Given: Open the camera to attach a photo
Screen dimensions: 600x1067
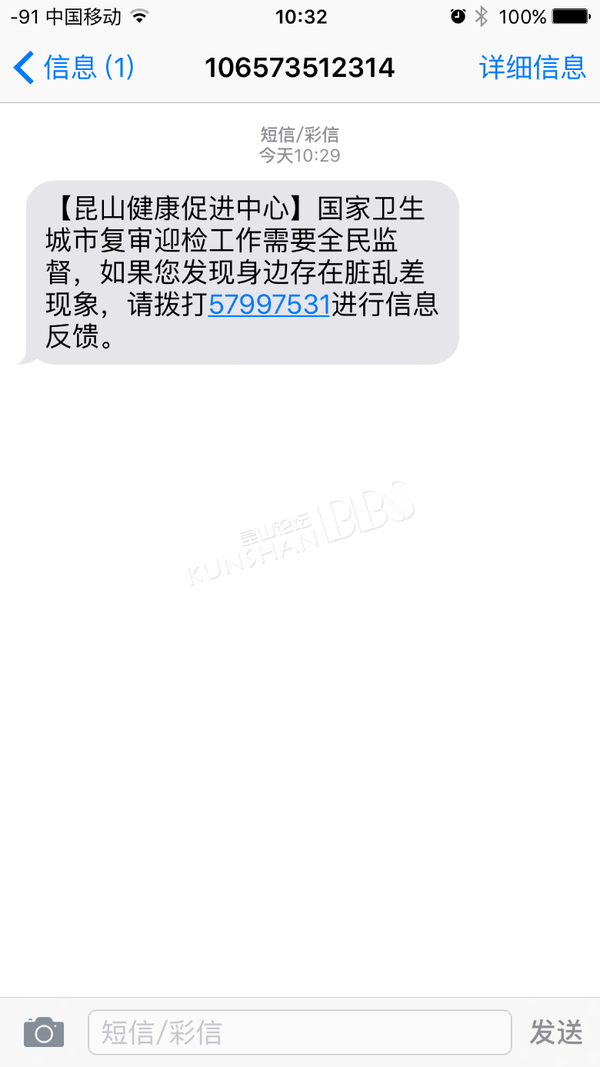Looking at the screenshot, I should click(44, 1032).
